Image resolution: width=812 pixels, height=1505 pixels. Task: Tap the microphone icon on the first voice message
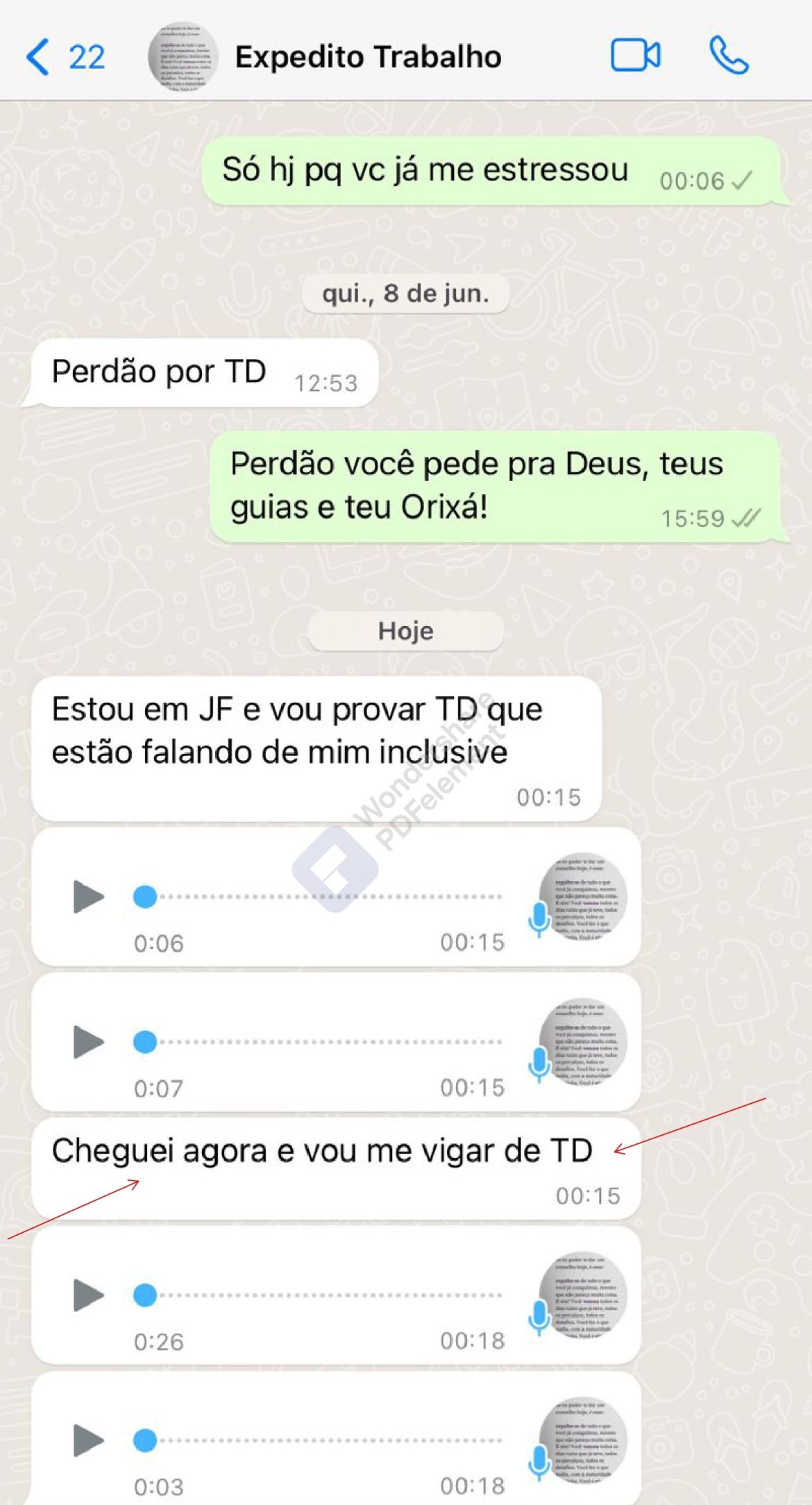coord(538,916)
